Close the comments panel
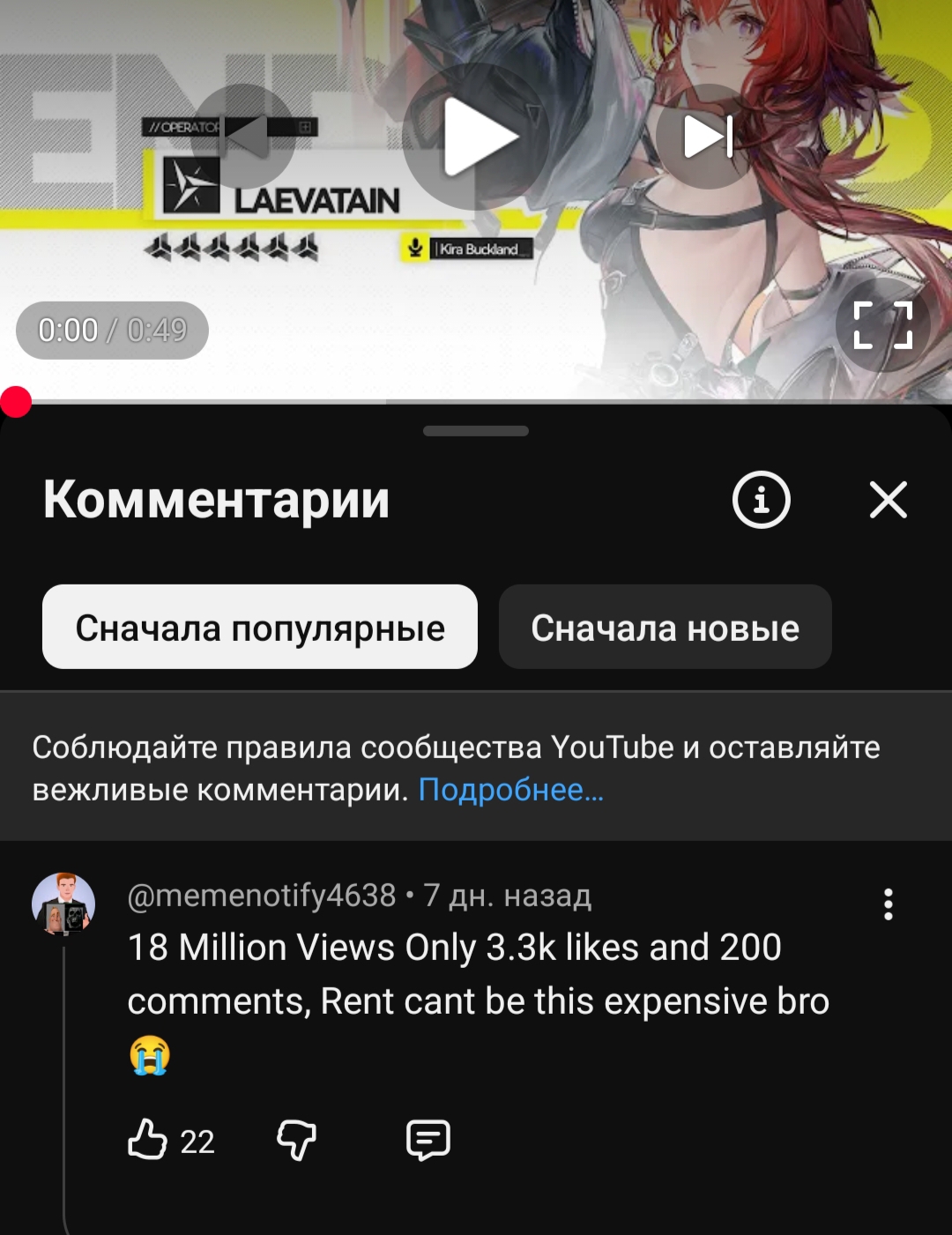Screen dimensions: 952x1235 click(x=888, y=500)
